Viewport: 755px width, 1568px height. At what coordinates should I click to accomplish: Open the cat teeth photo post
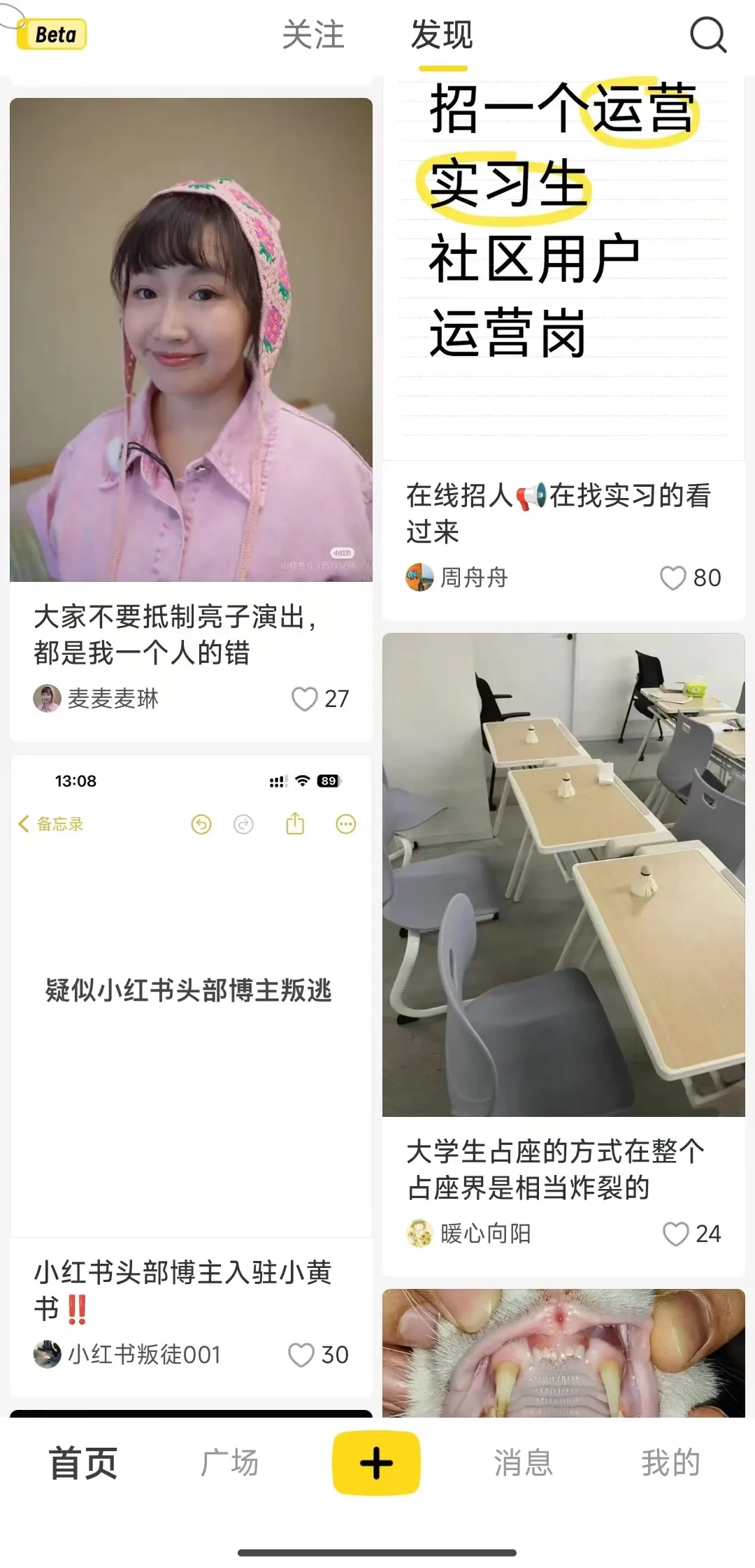click(x=563, y=1353)
